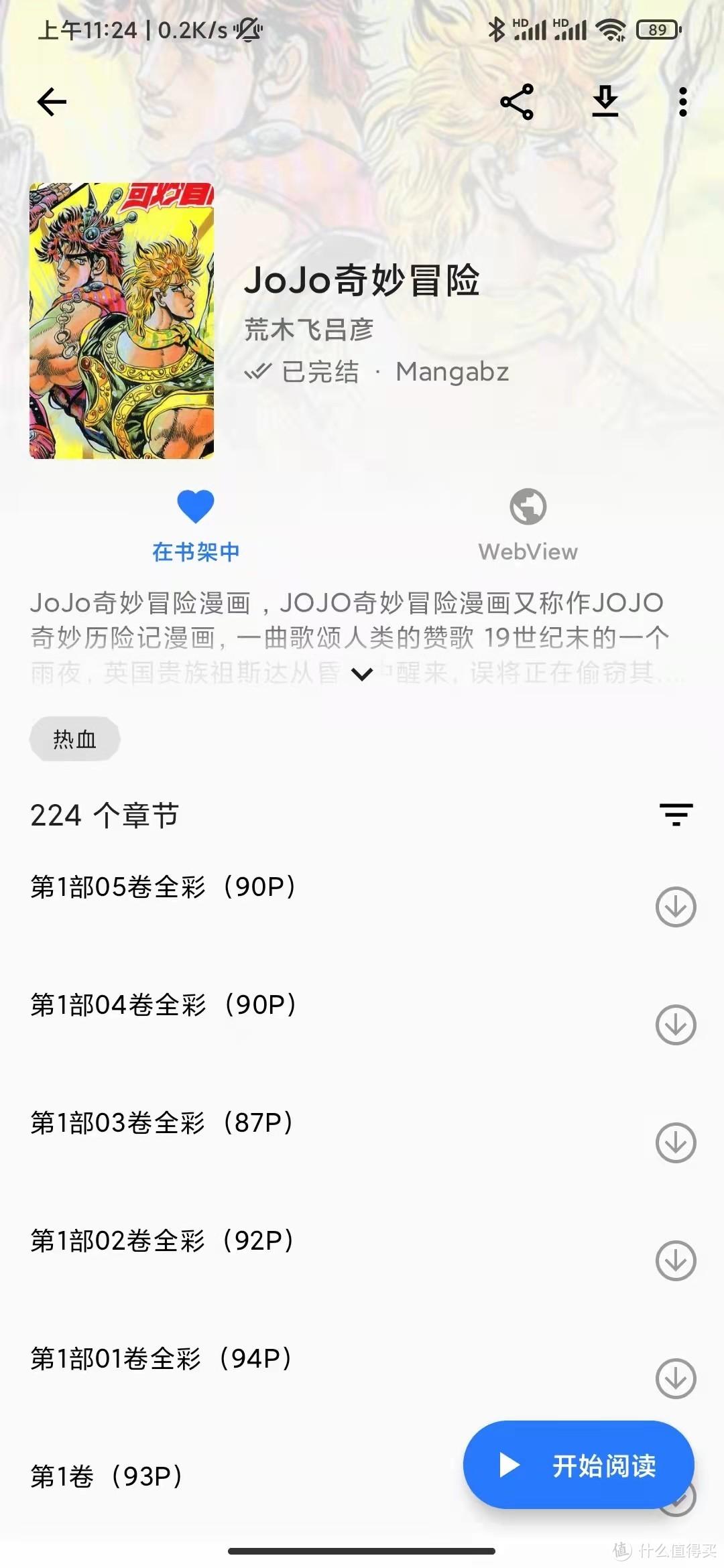
Task: Open chapter 第1部04卷全彩 (90P)
Action: click(164, 1005)
